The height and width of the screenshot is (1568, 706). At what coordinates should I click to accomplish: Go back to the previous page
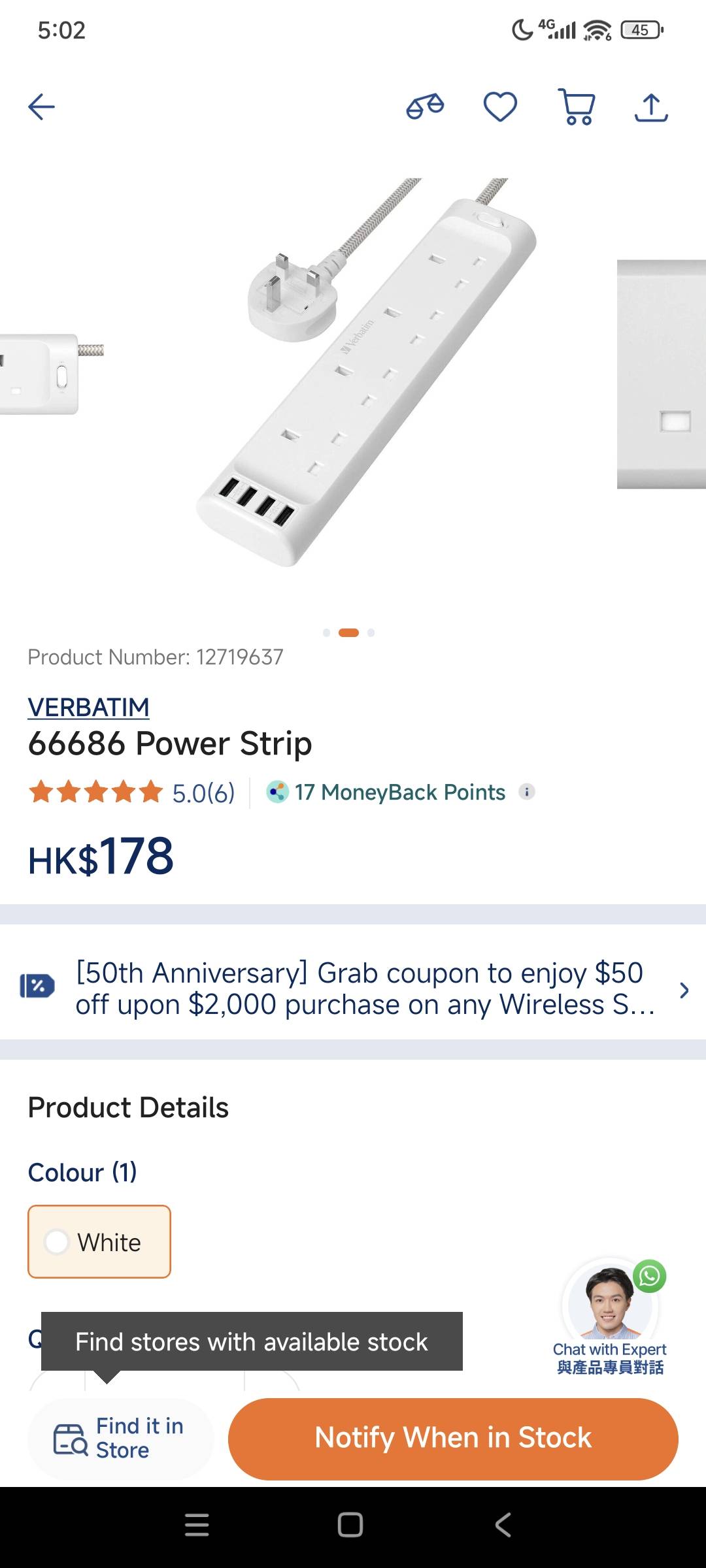click(41, 107)
